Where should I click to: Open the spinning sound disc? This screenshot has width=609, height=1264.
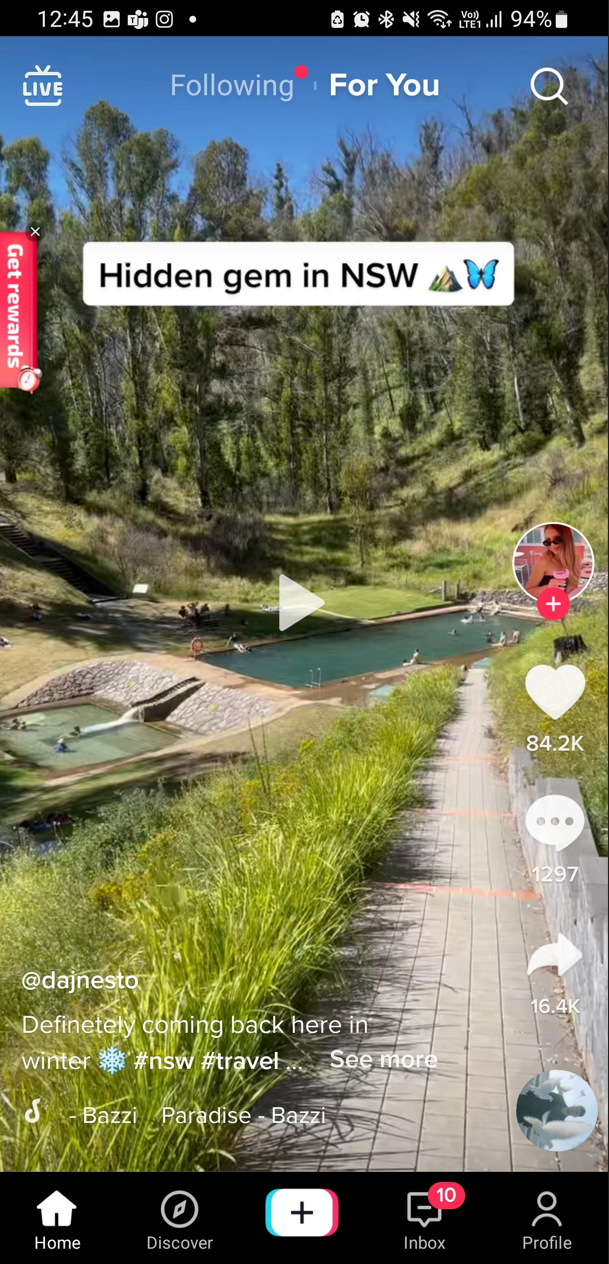pos(556,1111)
